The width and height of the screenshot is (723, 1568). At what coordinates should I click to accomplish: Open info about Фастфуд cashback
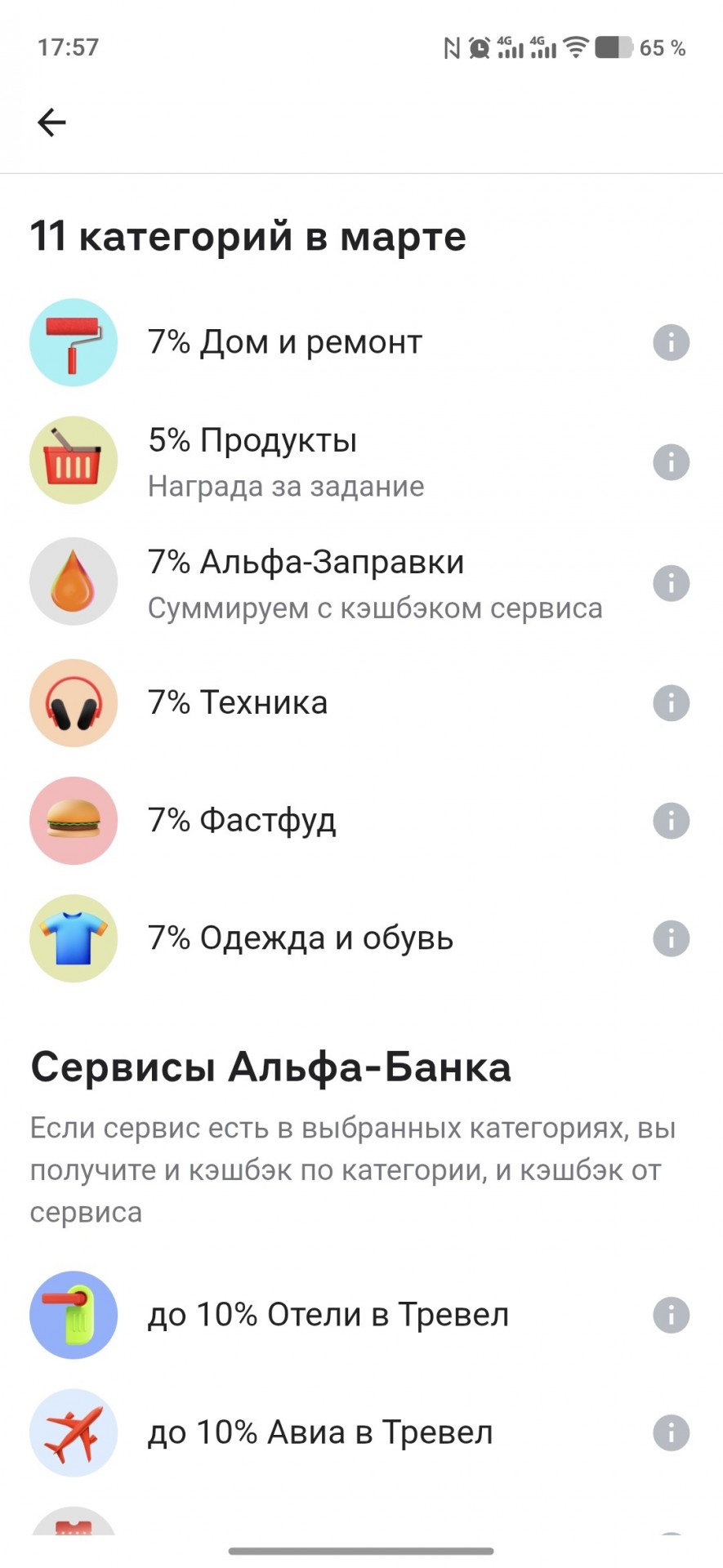click(x=671, y=821)
